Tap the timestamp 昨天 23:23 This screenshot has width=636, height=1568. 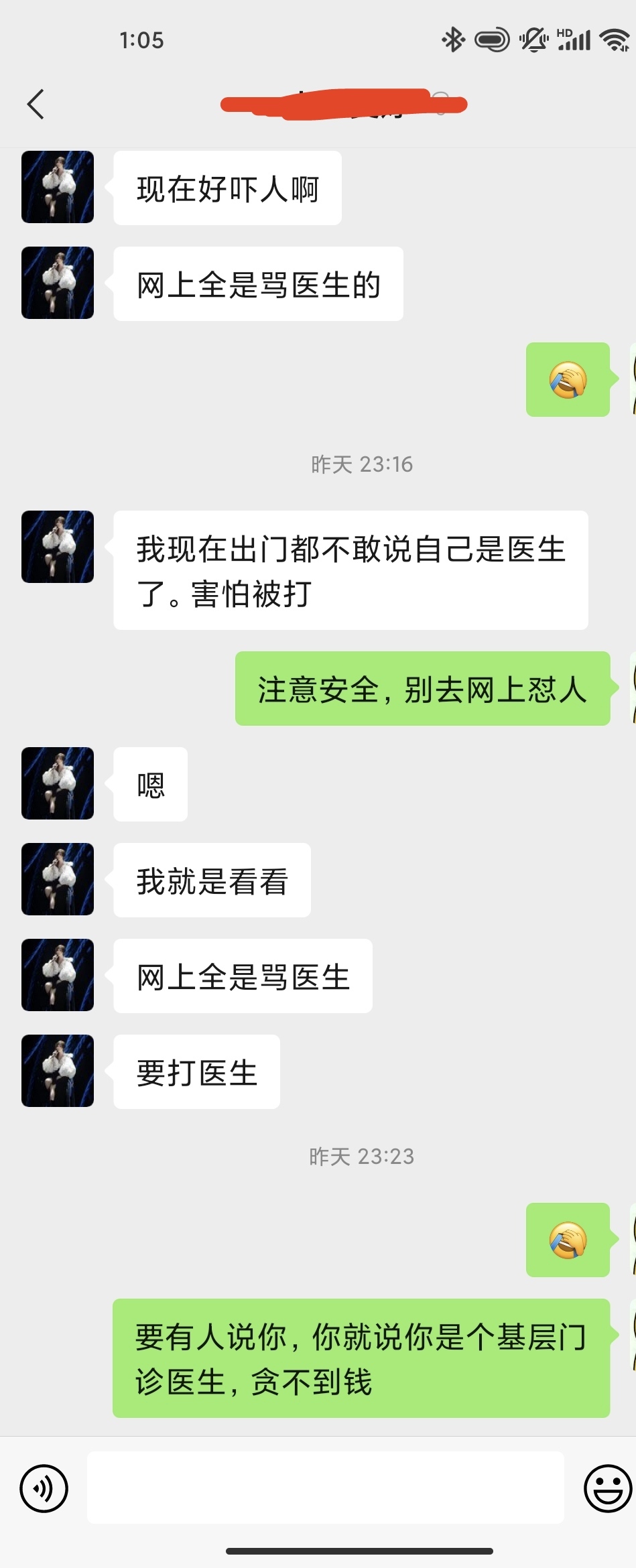point(361,1156)
